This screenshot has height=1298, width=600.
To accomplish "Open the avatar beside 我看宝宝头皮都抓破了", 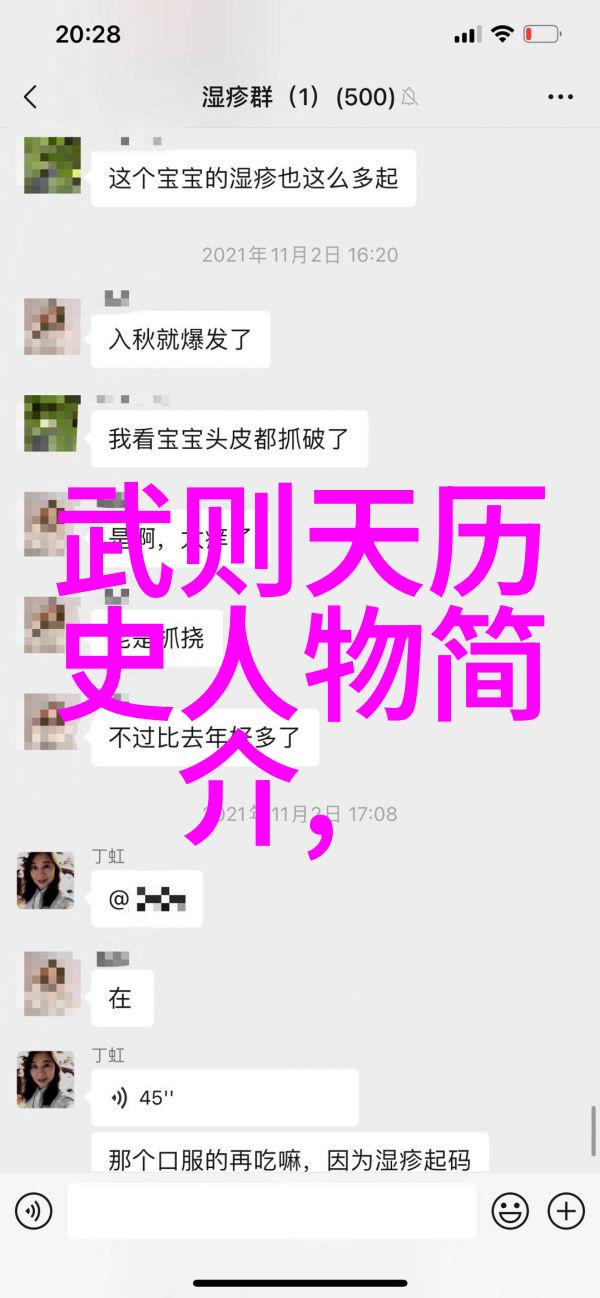I will click(52, 423).
